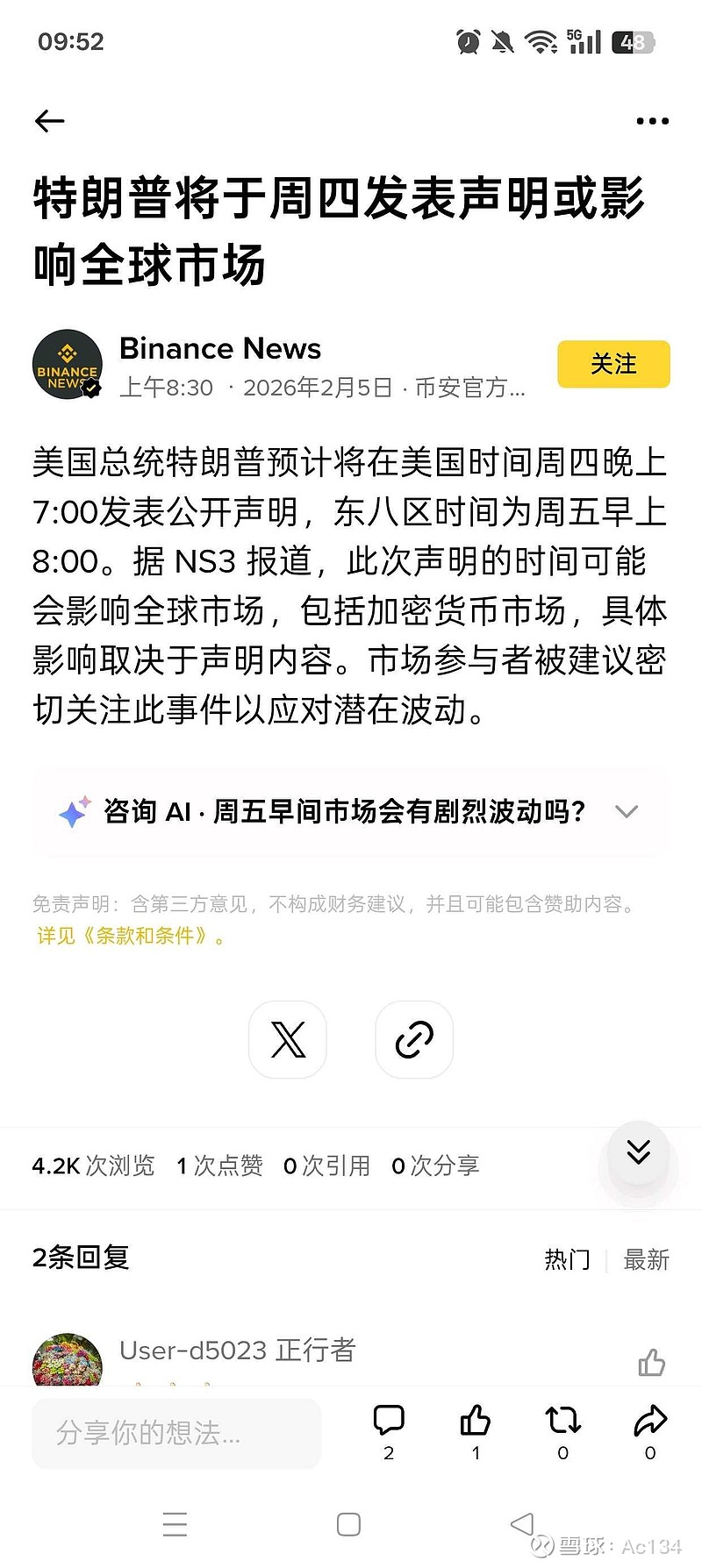Expand the verified badge on Binance News
This screenshot has height=1568, width=702.
click(93, 384)
